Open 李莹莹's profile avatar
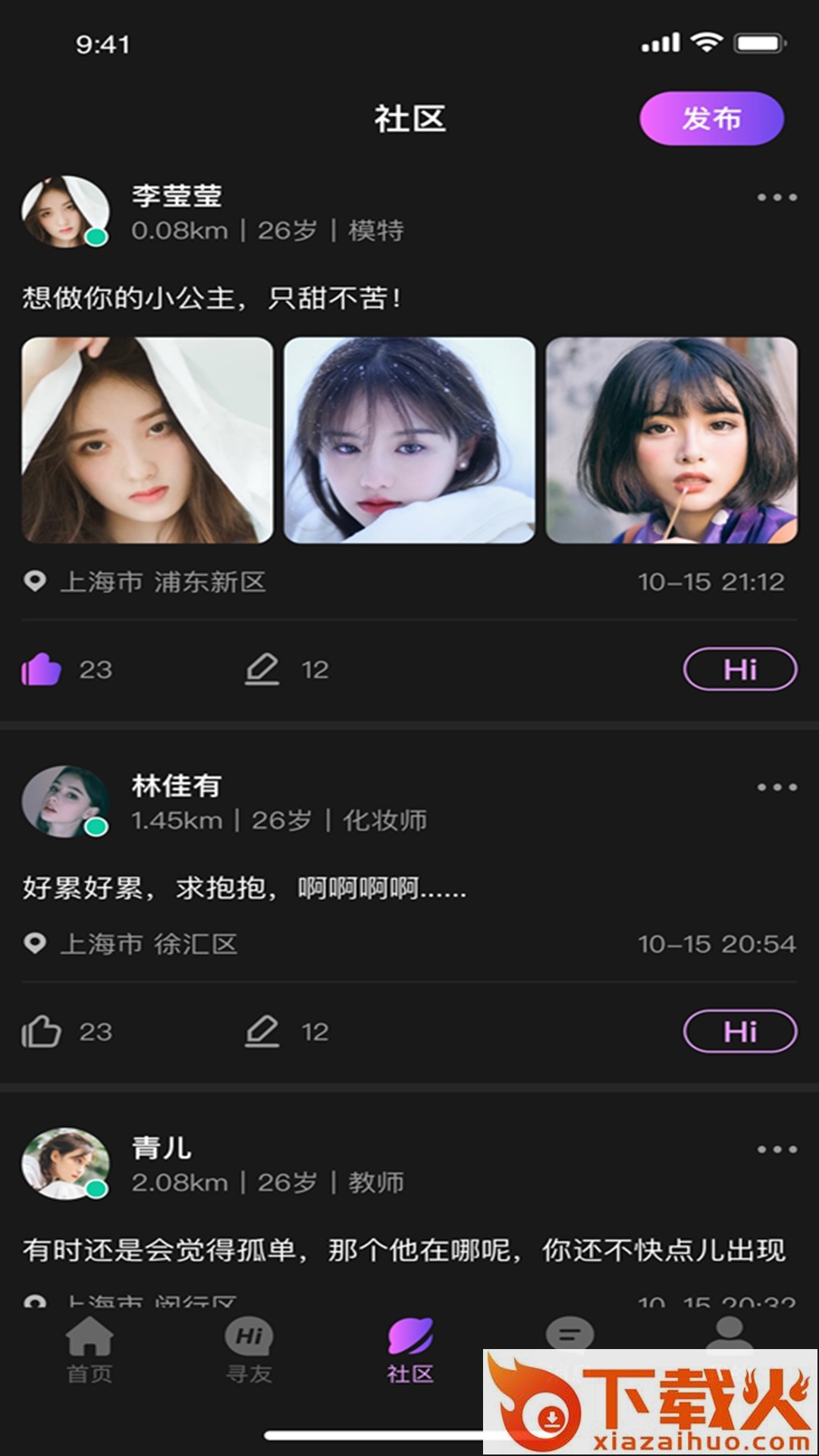 (65, 212)
